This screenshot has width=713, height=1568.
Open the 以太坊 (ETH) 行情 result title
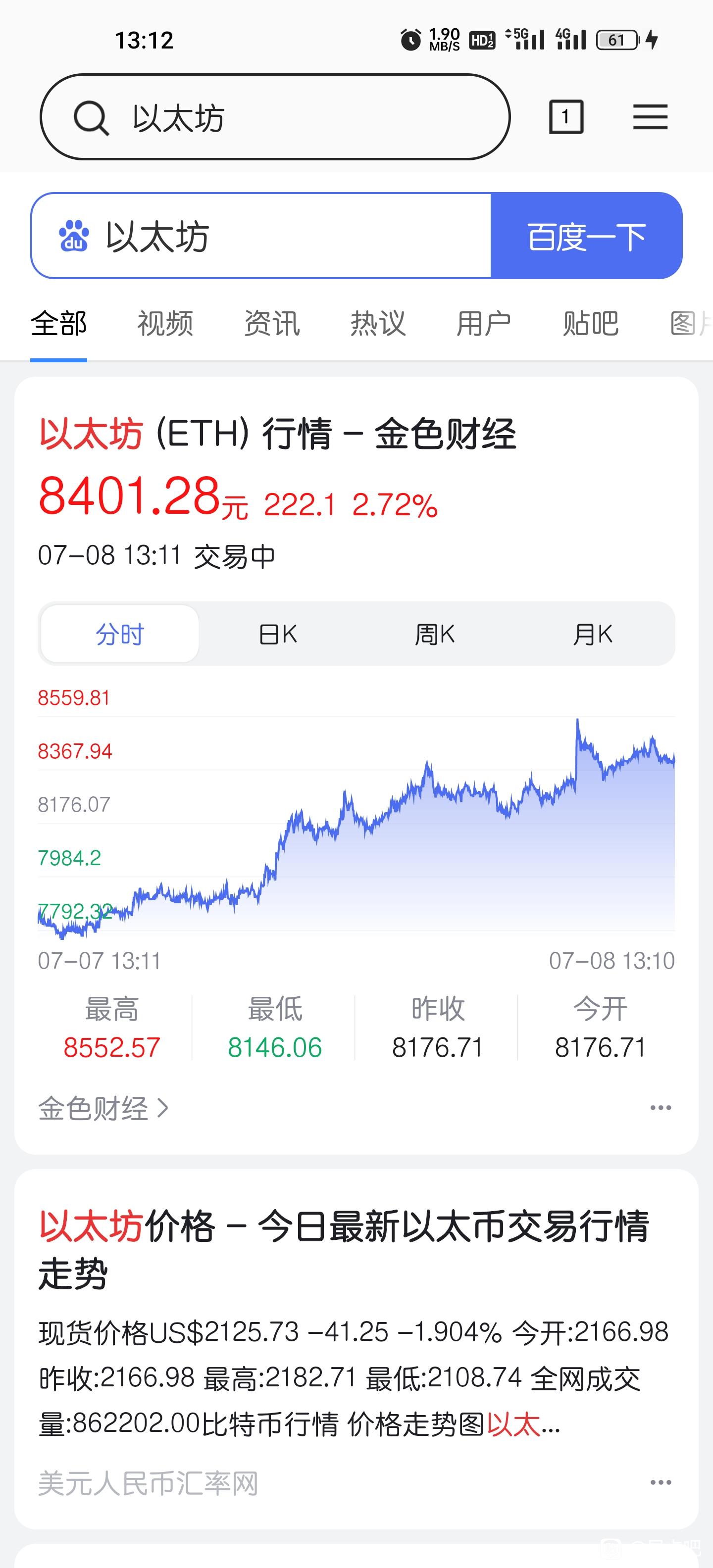click(278, 434)
